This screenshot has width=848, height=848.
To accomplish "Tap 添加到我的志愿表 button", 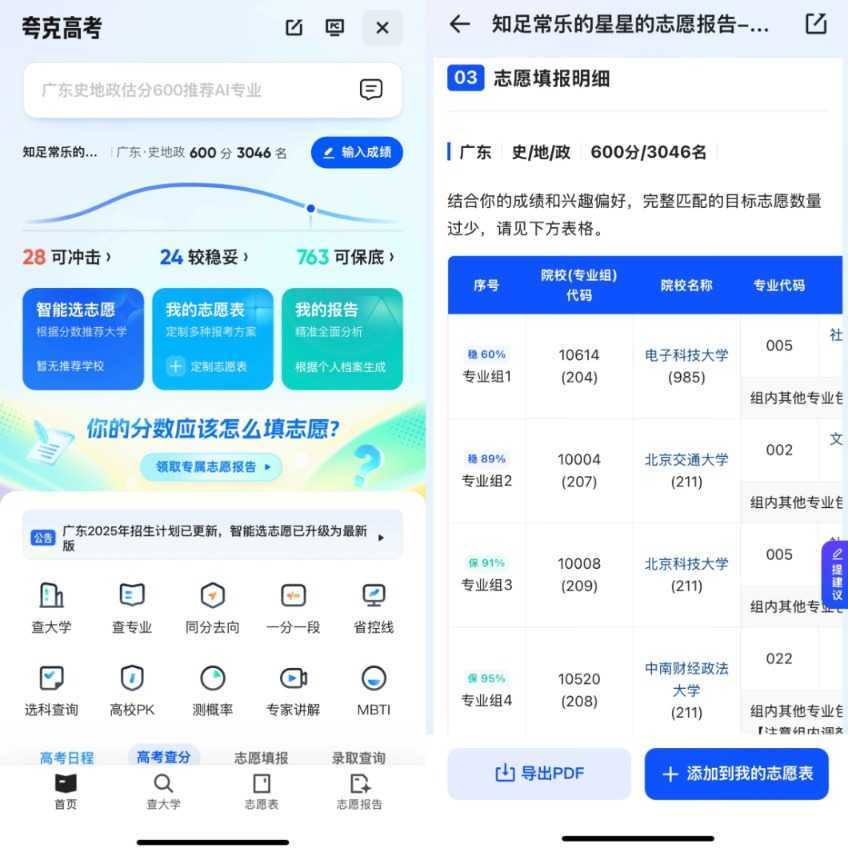I will 736,773.
